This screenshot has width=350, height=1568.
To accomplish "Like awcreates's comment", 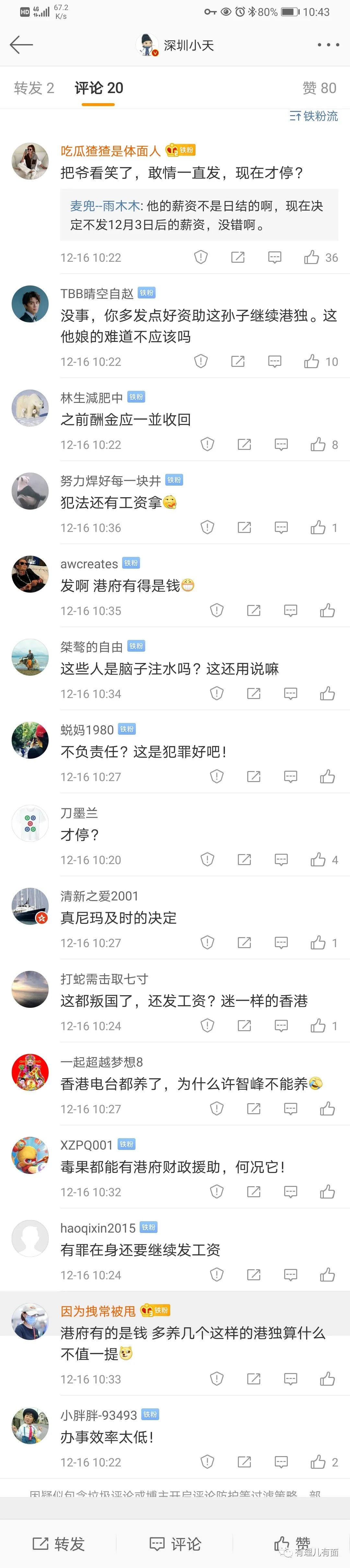I will pyautogui.click(x=328, y=610).
